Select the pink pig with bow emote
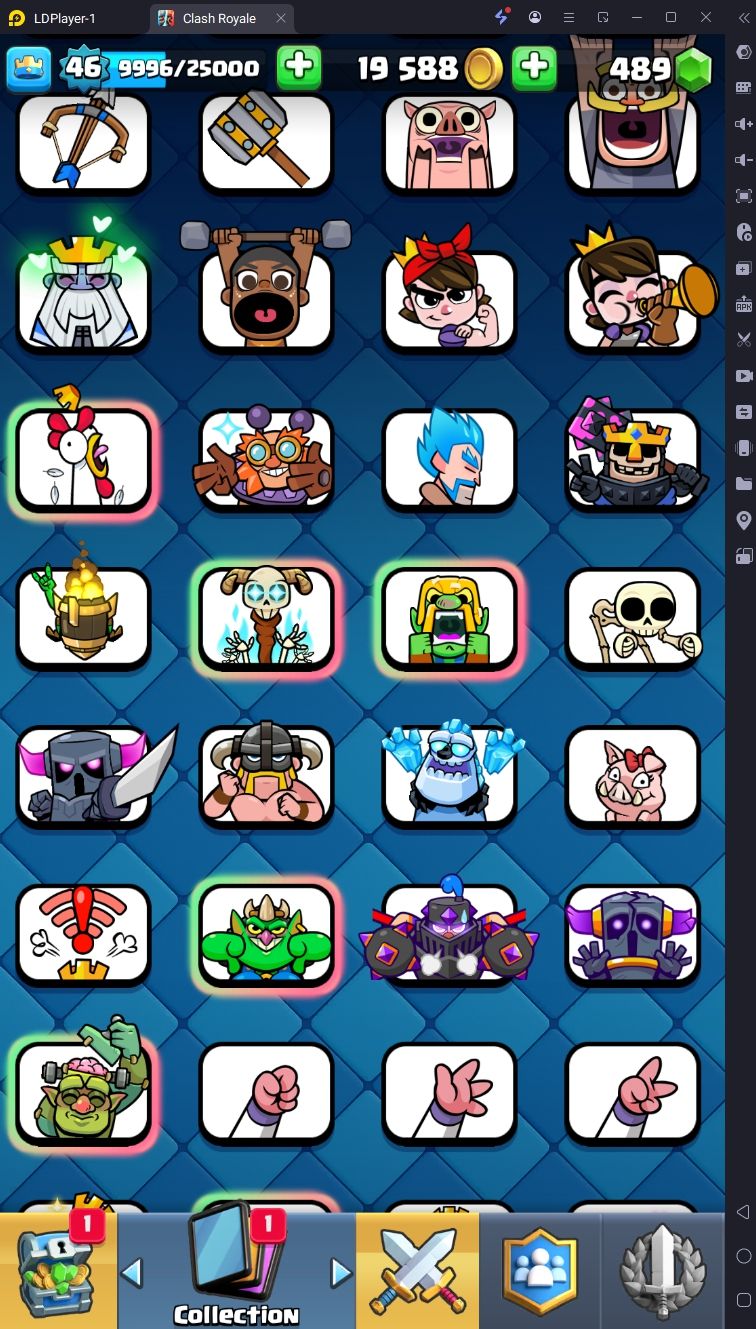Viewport: 756px width, 1329px height. point(632,776)
